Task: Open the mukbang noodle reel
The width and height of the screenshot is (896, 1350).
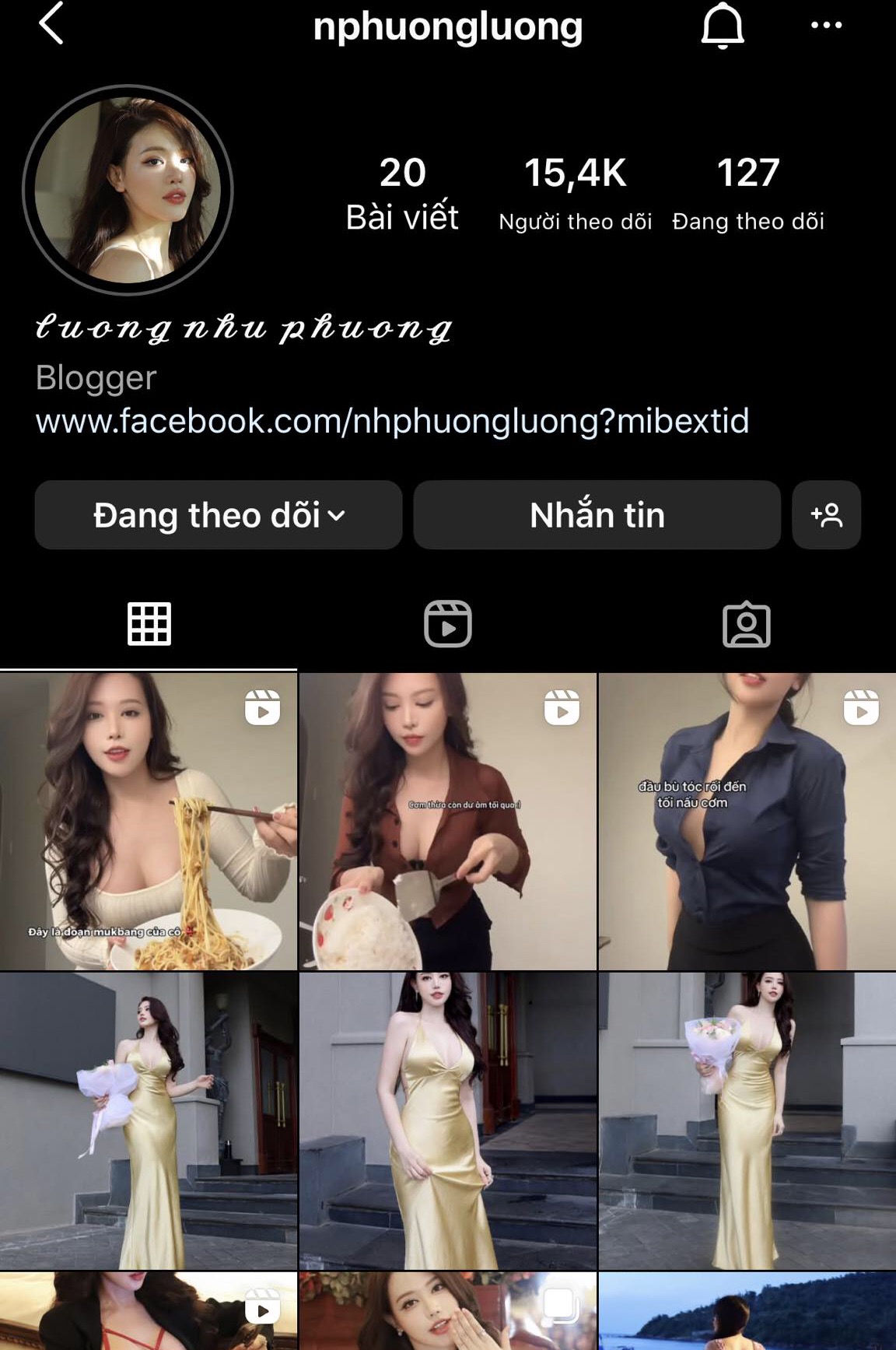Action: tap(148, 822)
